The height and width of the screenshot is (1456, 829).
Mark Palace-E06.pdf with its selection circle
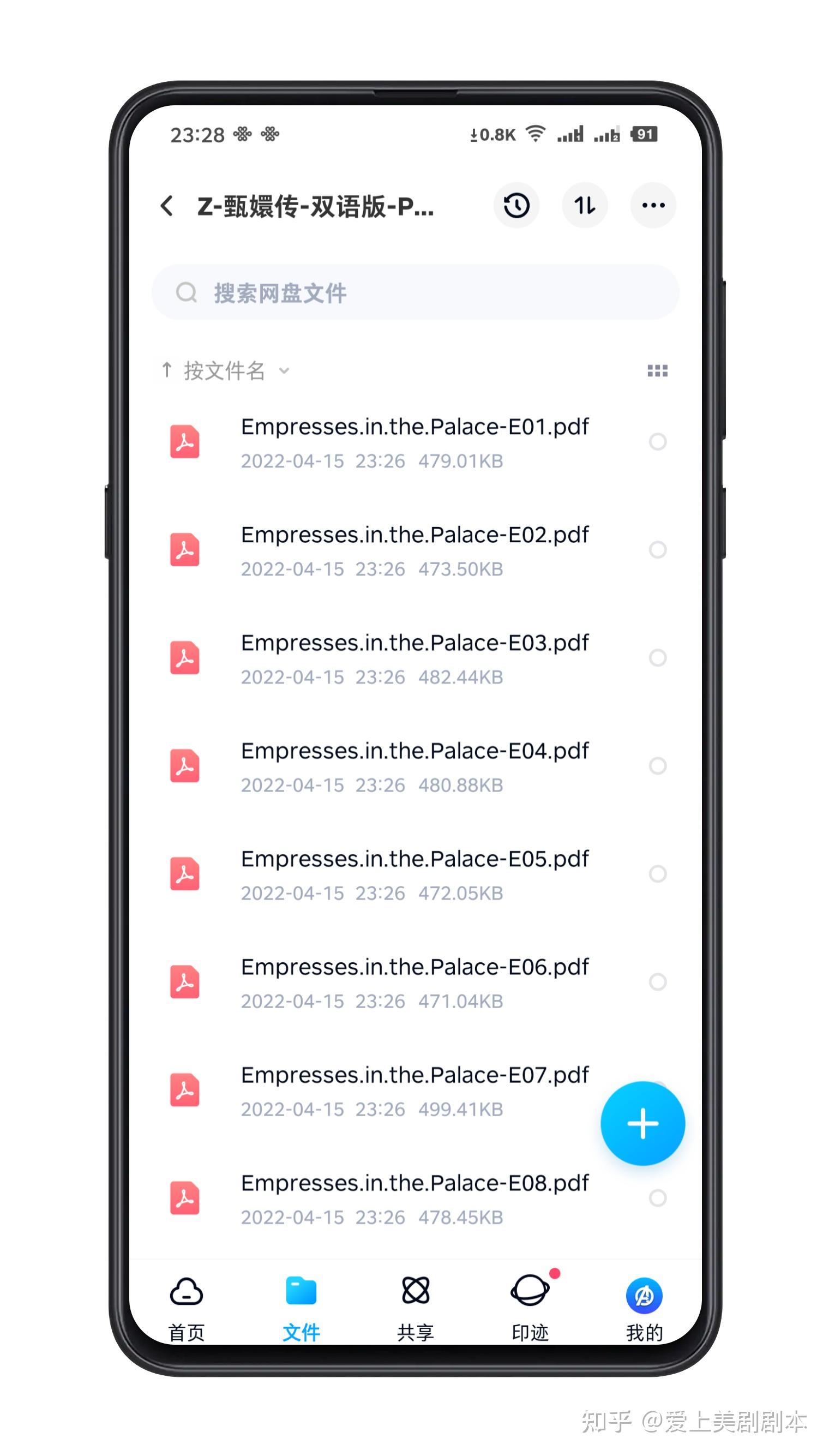click(x=657, y=981)
